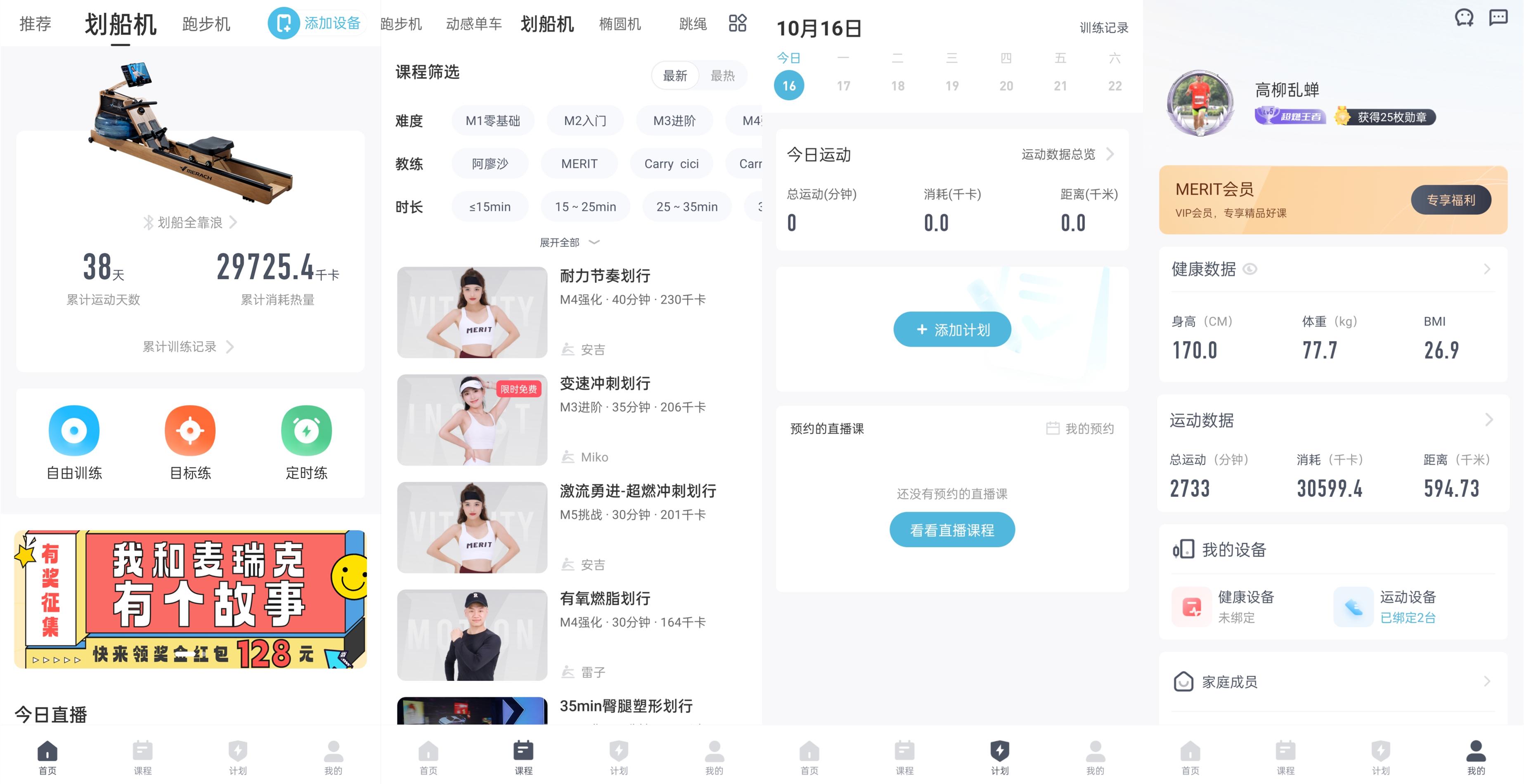Screen dimensions: 1524x784
Task: Select date 18 in the week calendar
Action: pos(897,86)
